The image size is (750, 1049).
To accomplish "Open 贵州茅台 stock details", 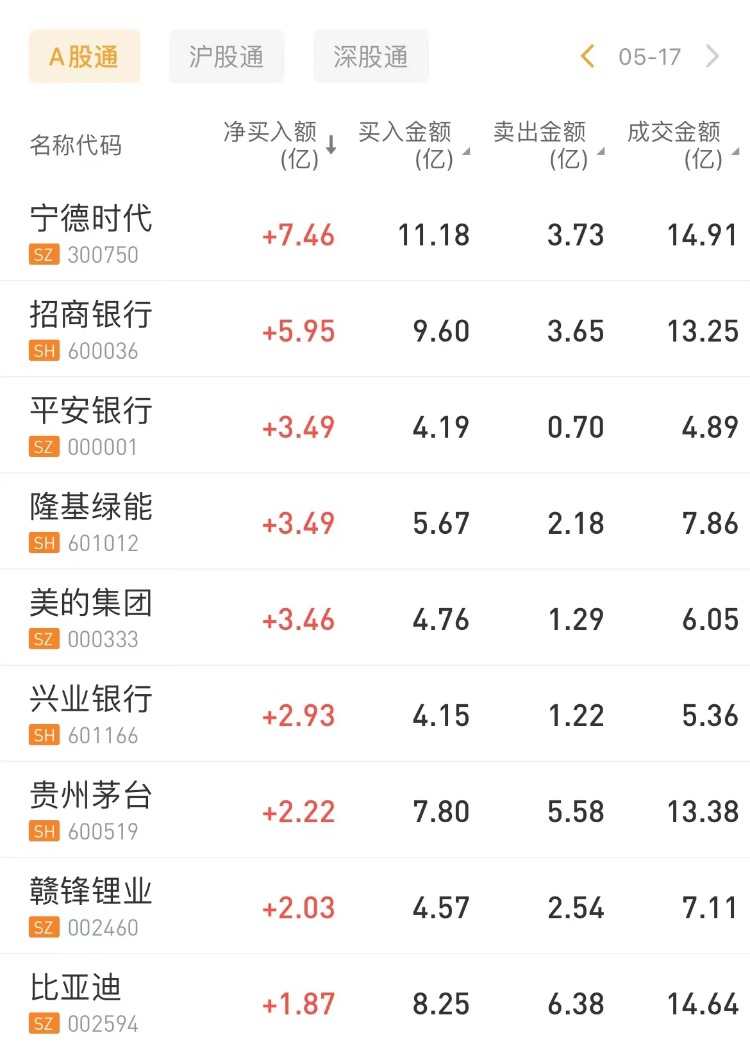I will pos(91,809).
